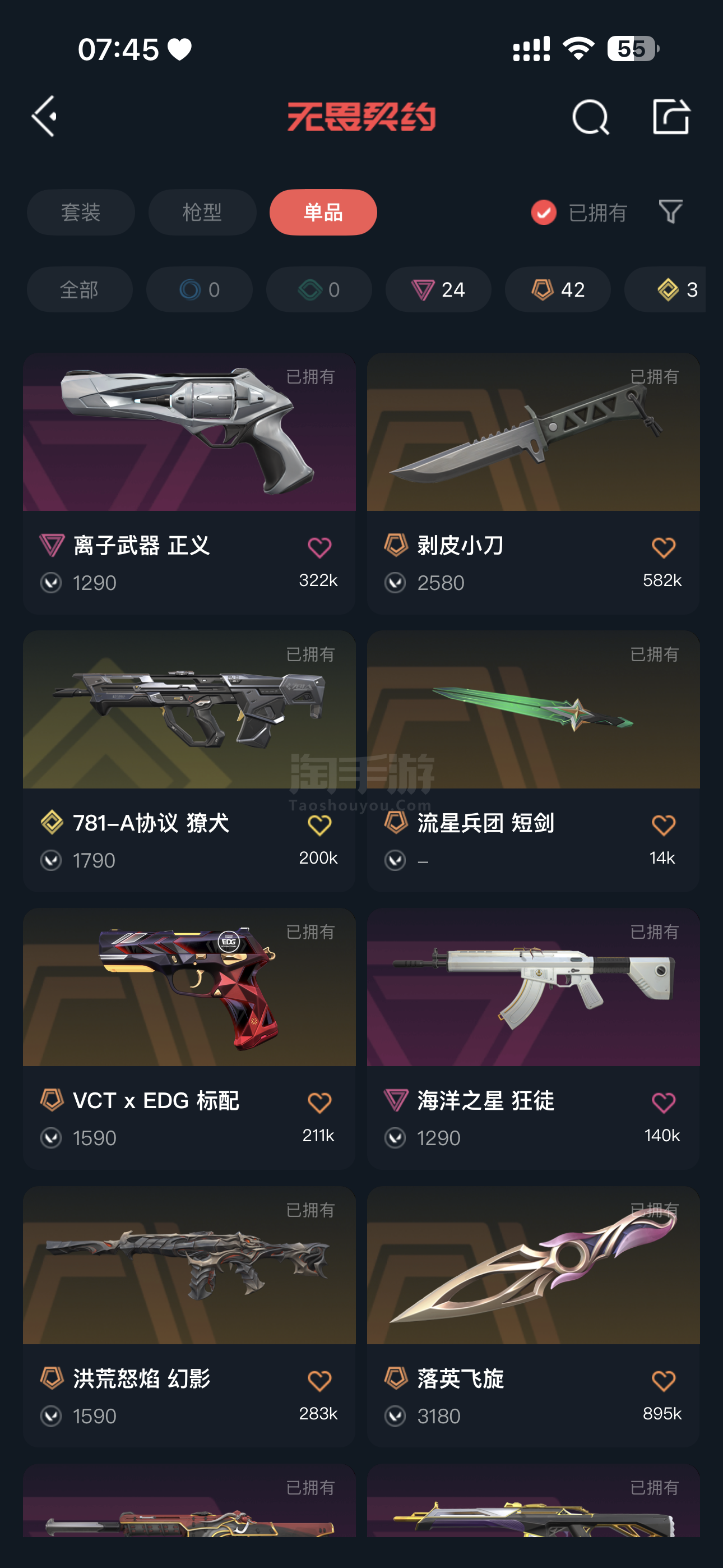Favorite the 剥皮小刀 knife skin
The height and width of the screenshot is (1568, 723).
click(x=662, y=548)
